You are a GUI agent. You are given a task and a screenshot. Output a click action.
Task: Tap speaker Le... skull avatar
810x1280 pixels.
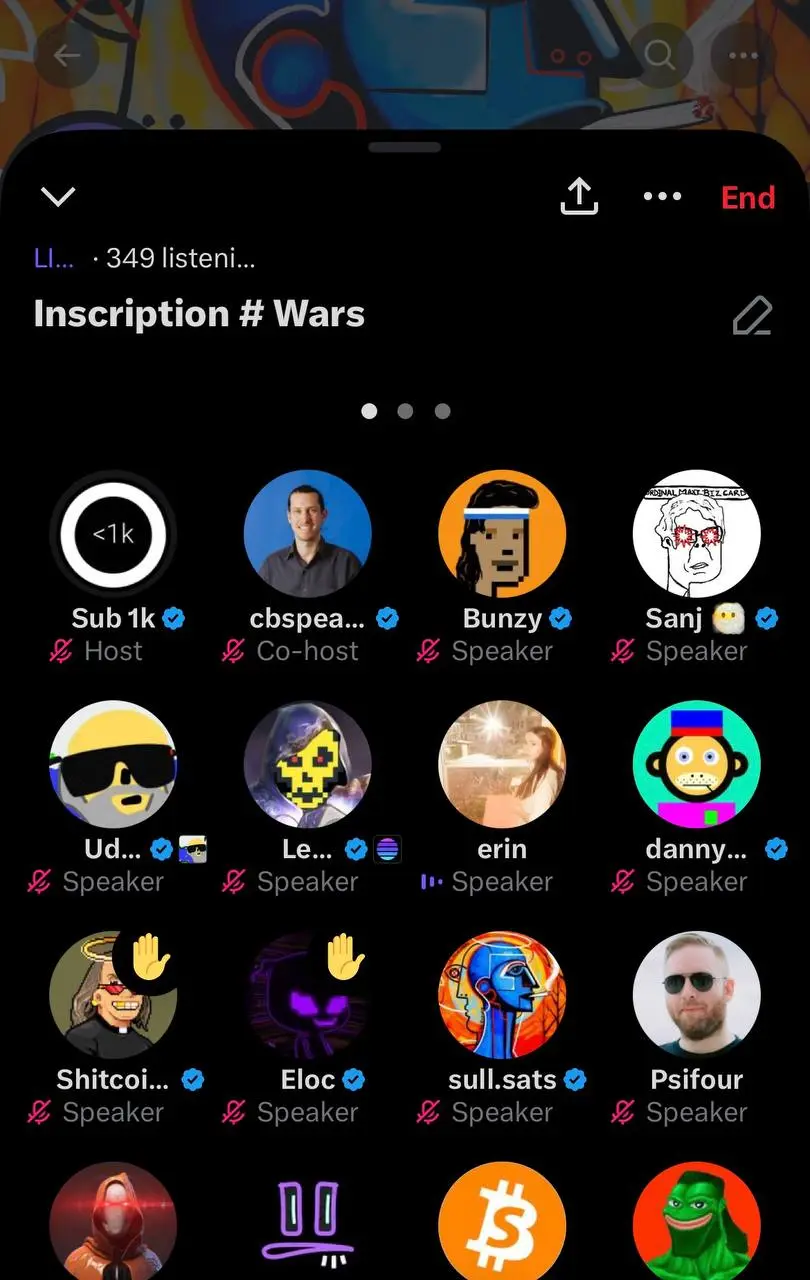[x=308, y=764]
